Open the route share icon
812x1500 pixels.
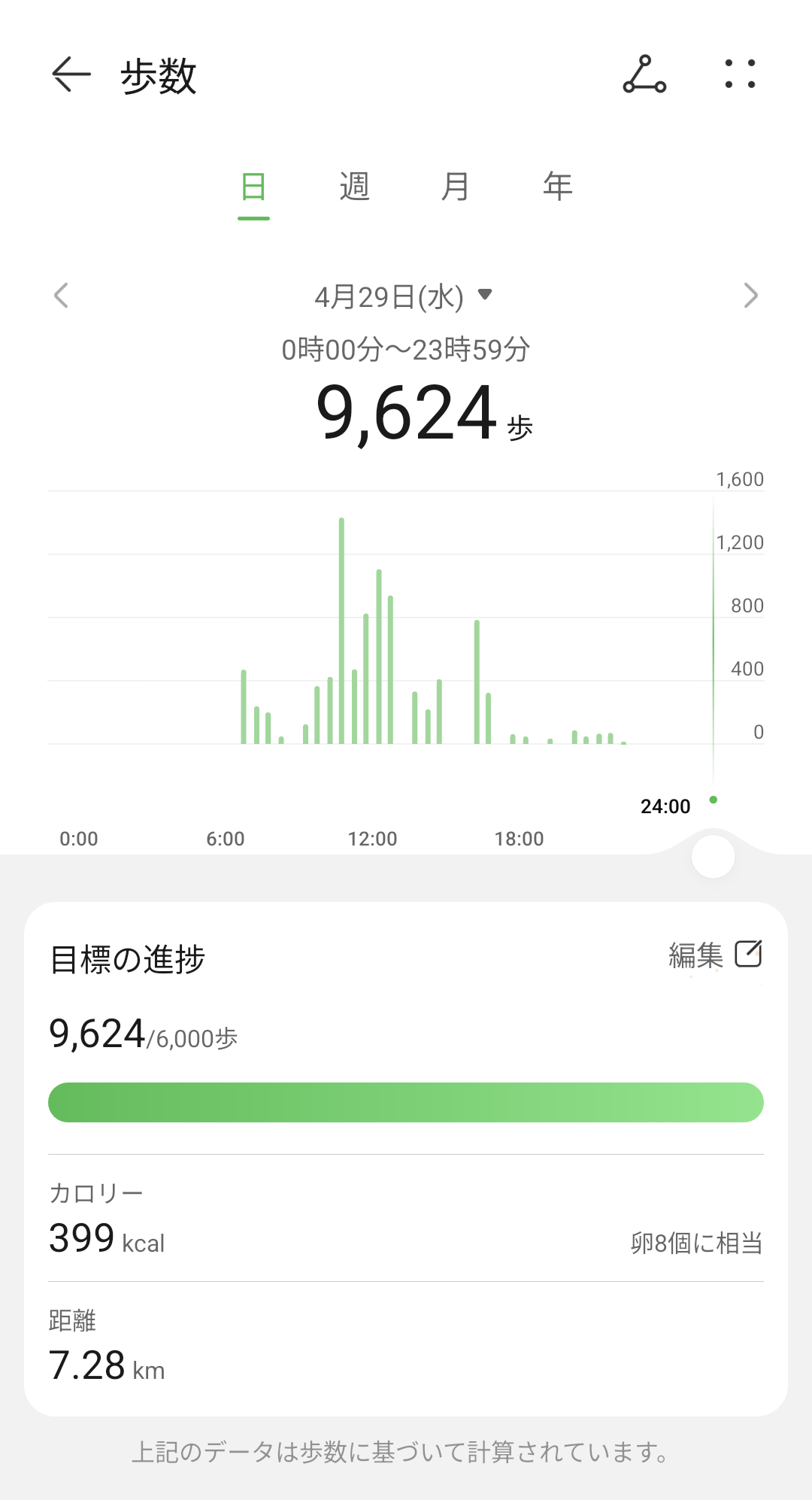pos(644,74)
